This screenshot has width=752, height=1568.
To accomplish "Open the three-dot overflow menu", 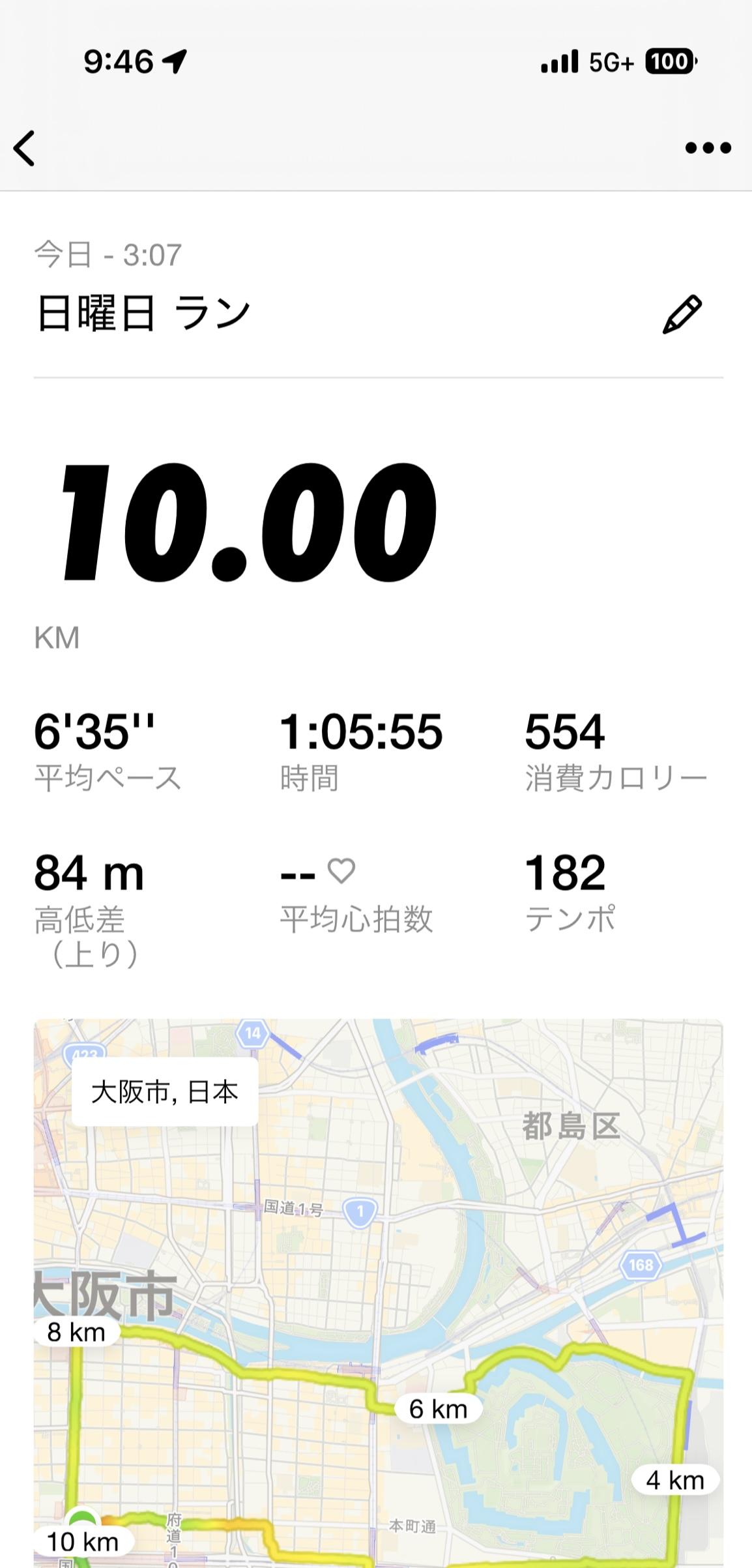I will pos(708,148).
